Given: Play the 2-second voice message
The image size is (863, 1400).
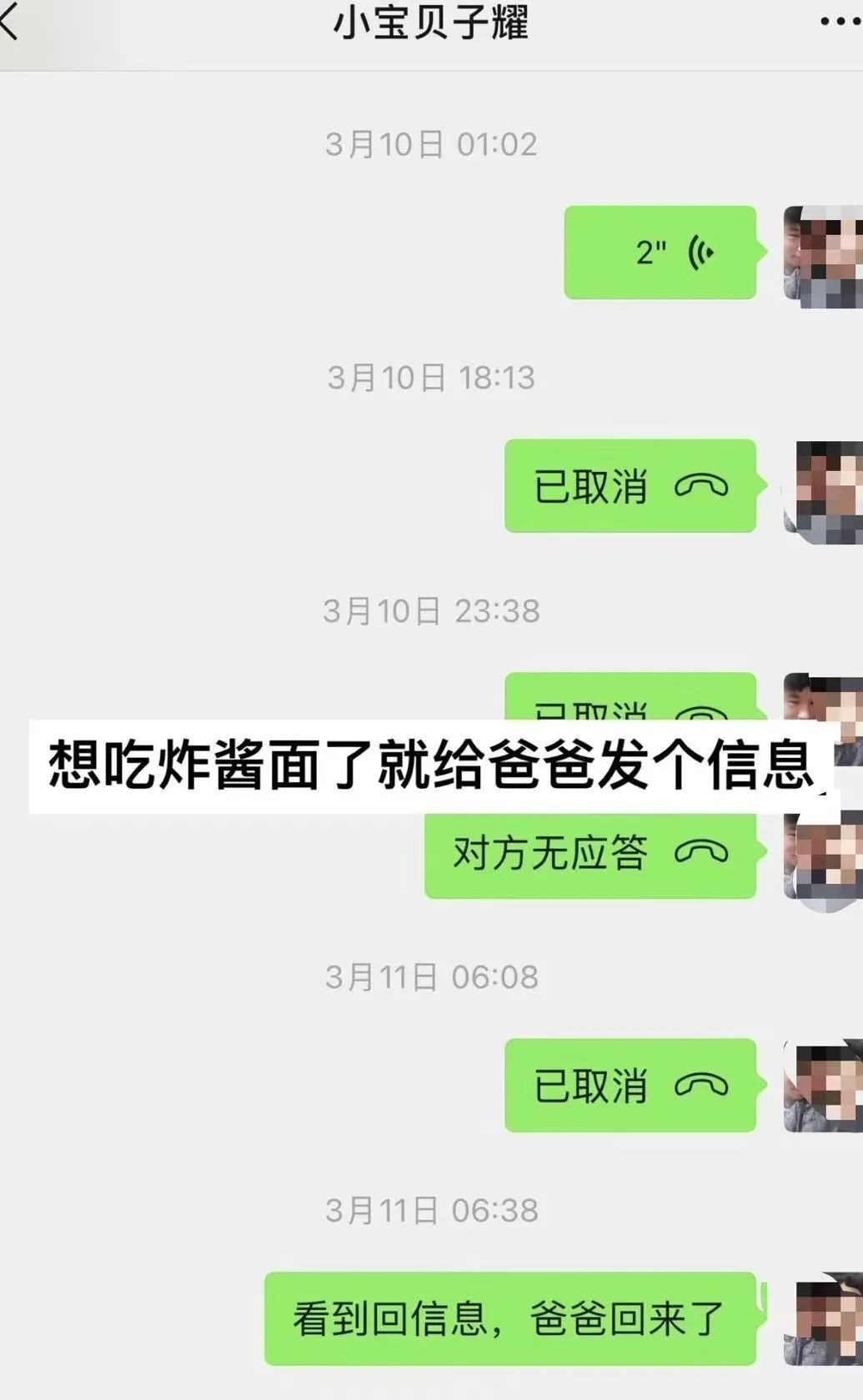Looking at the screenshot, I should (x=660, y=253).
